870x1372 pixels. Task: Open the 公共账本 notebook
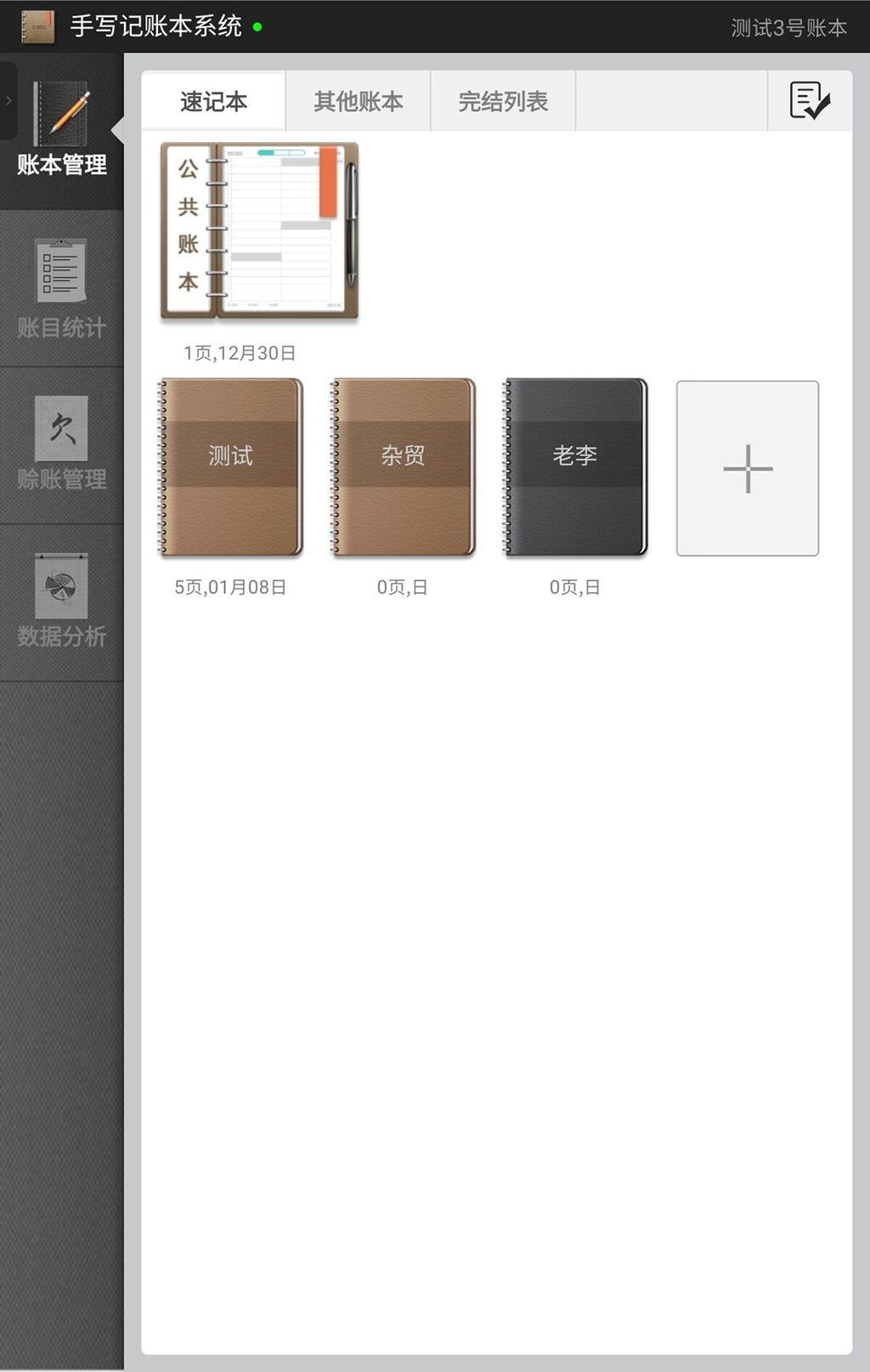coord(259,231)
